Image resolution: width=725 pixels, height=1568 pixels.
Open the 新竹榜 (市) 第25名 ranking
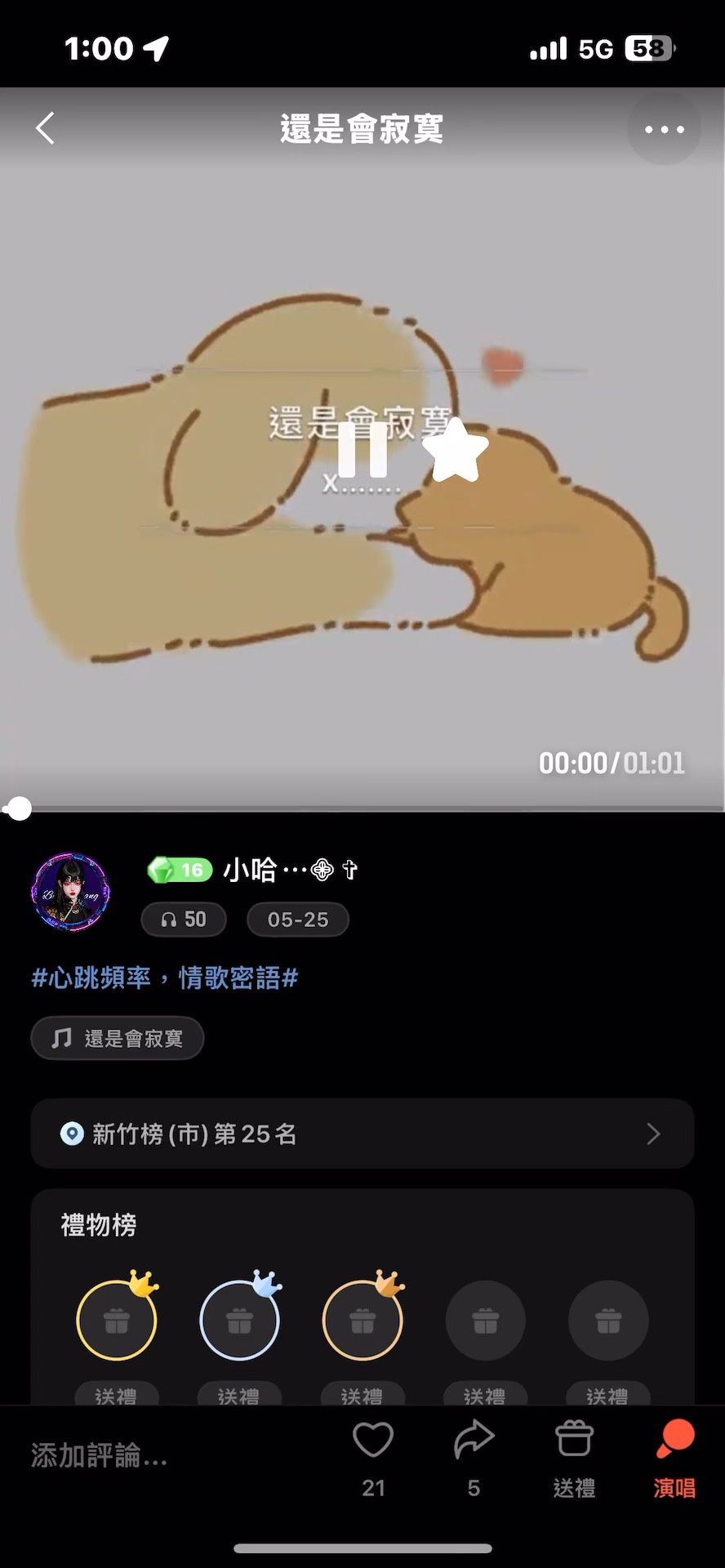(362, 1134)
